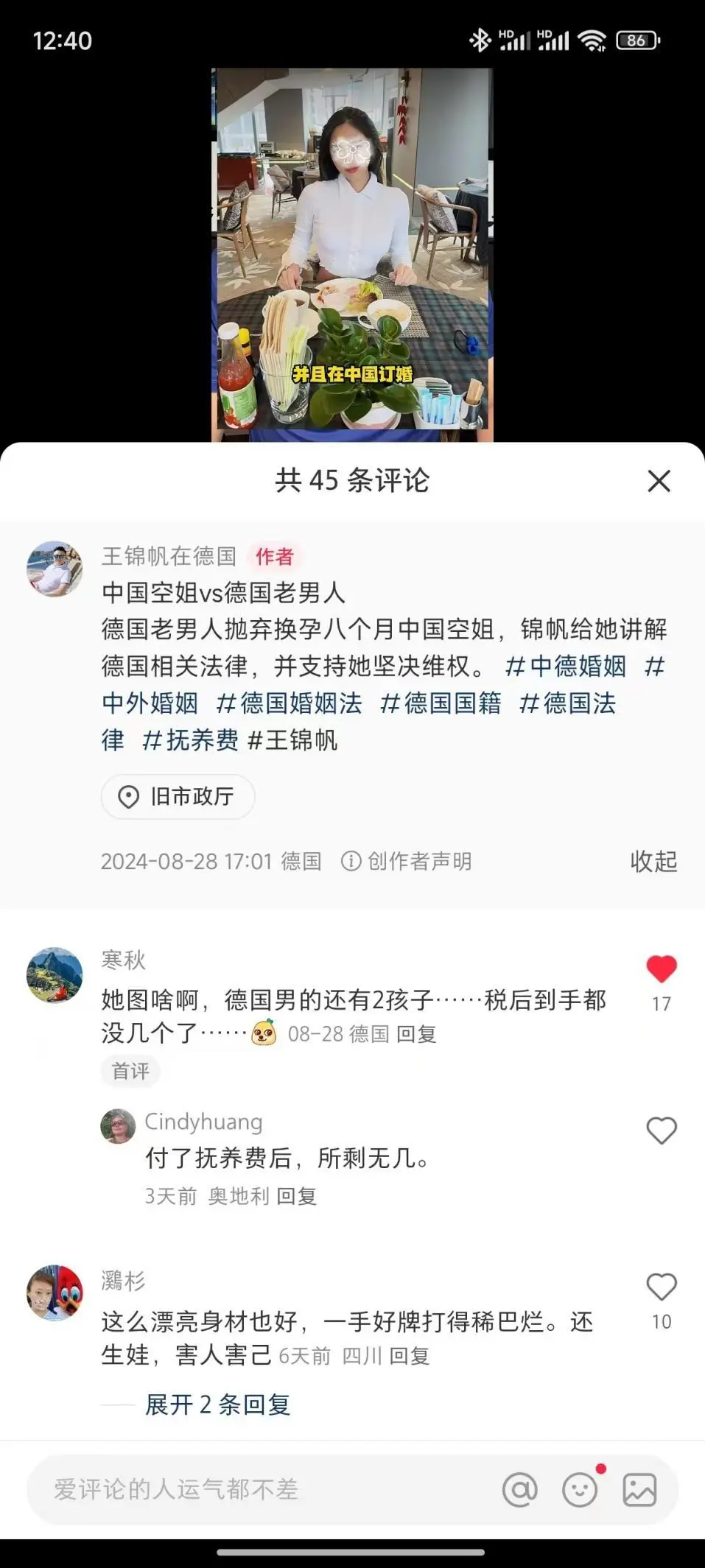Collapse the description with 收起
This screenshot has width=705, height=1568.
pyautogui.click(x=653, y=861)
